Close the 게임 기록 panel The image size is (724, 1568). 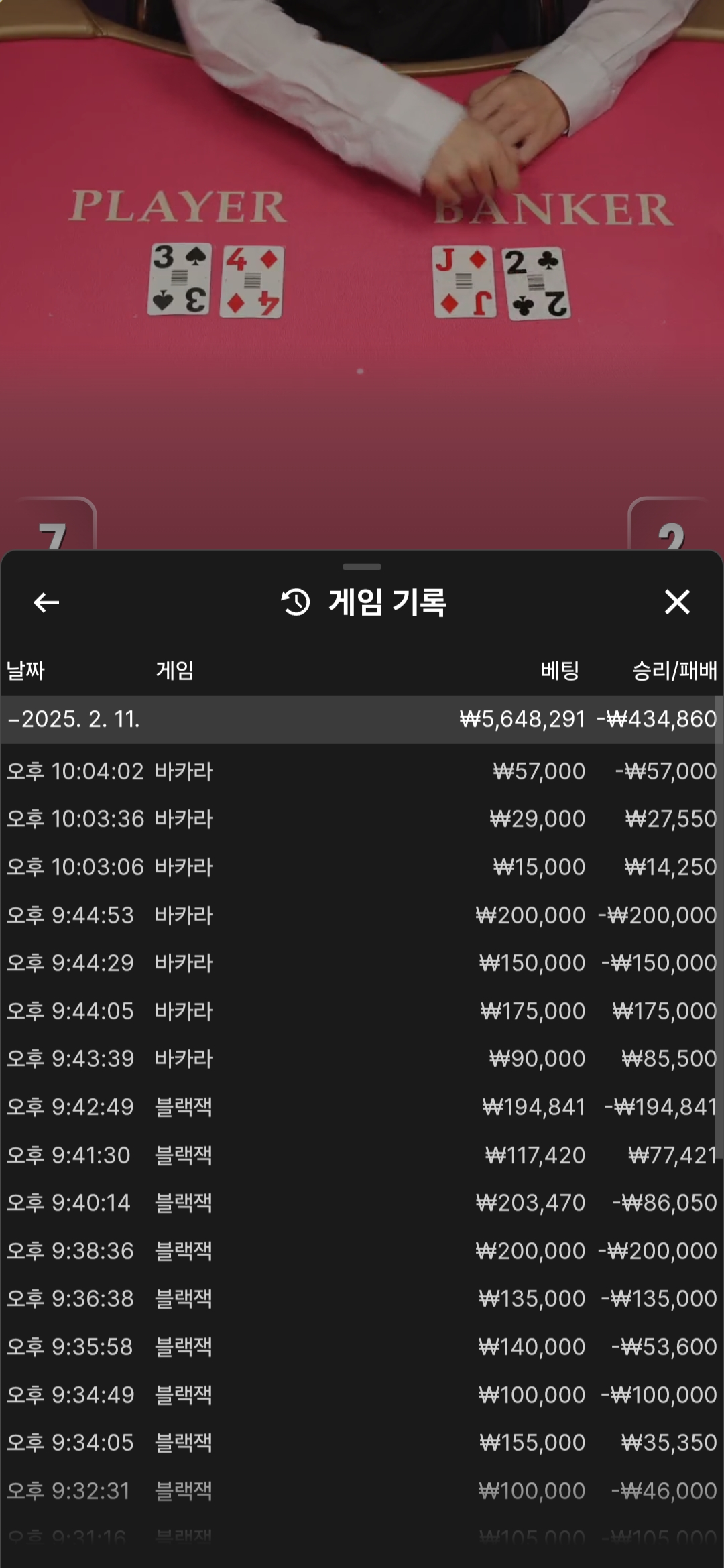(x=677, y=602)
